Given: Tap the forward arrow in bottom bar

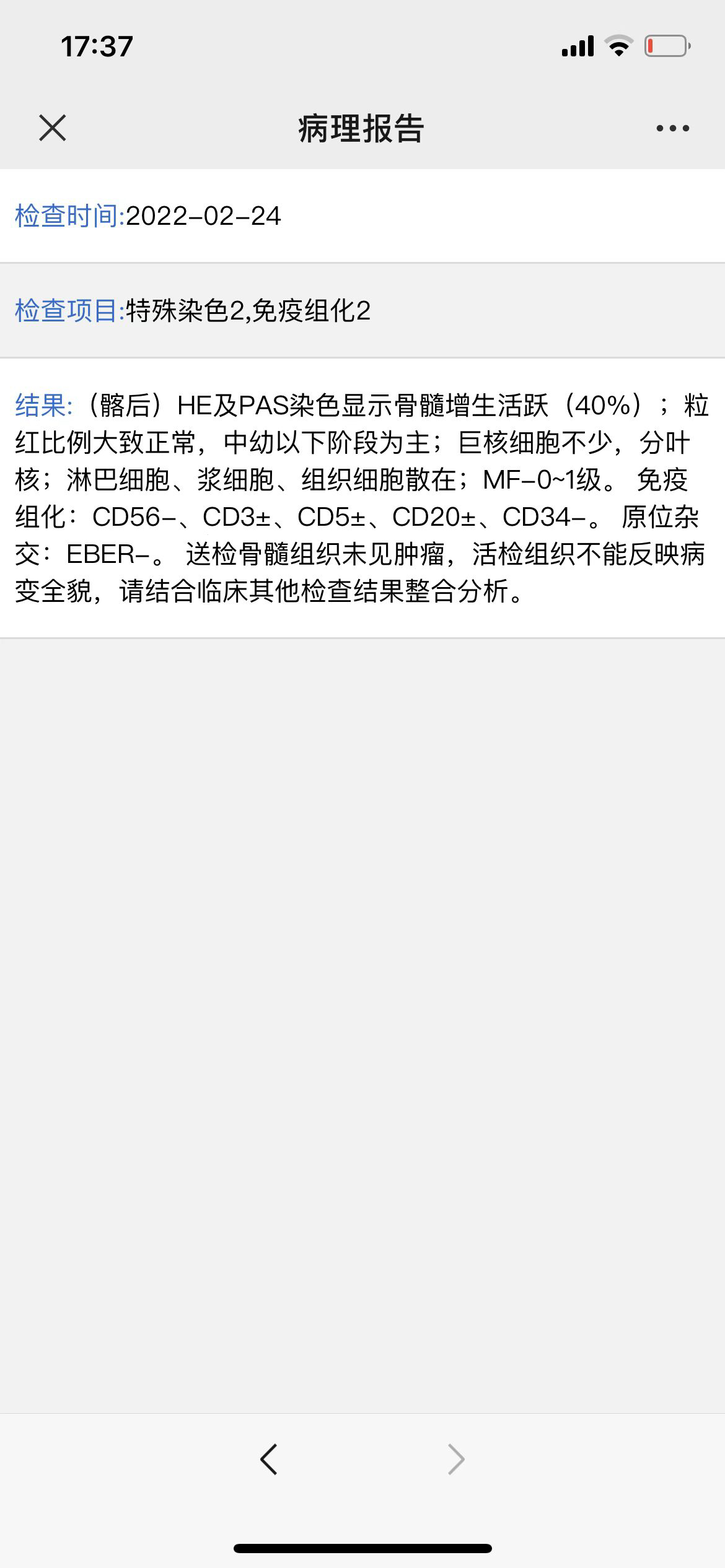Looking at the screenshot, I should 456,1460.
